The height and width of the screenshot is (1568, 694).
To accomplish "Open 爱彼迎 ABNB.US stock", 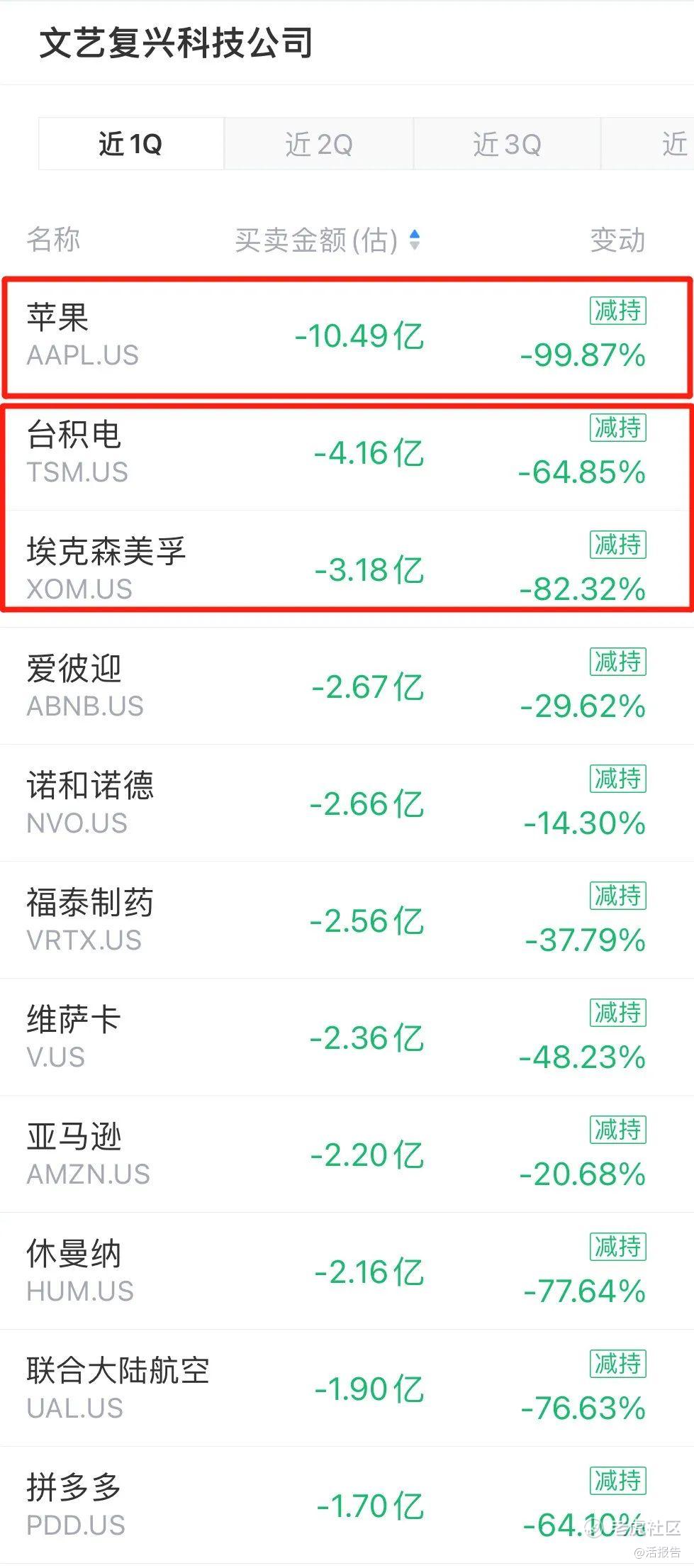I will pos(347,686).
